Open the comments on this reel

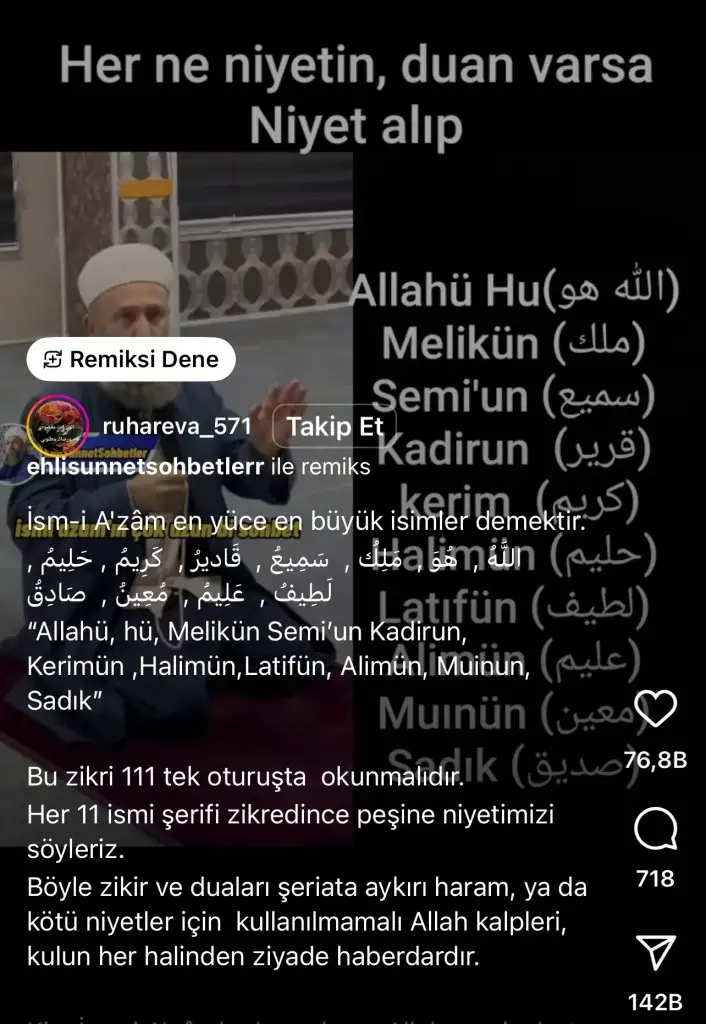654,829
